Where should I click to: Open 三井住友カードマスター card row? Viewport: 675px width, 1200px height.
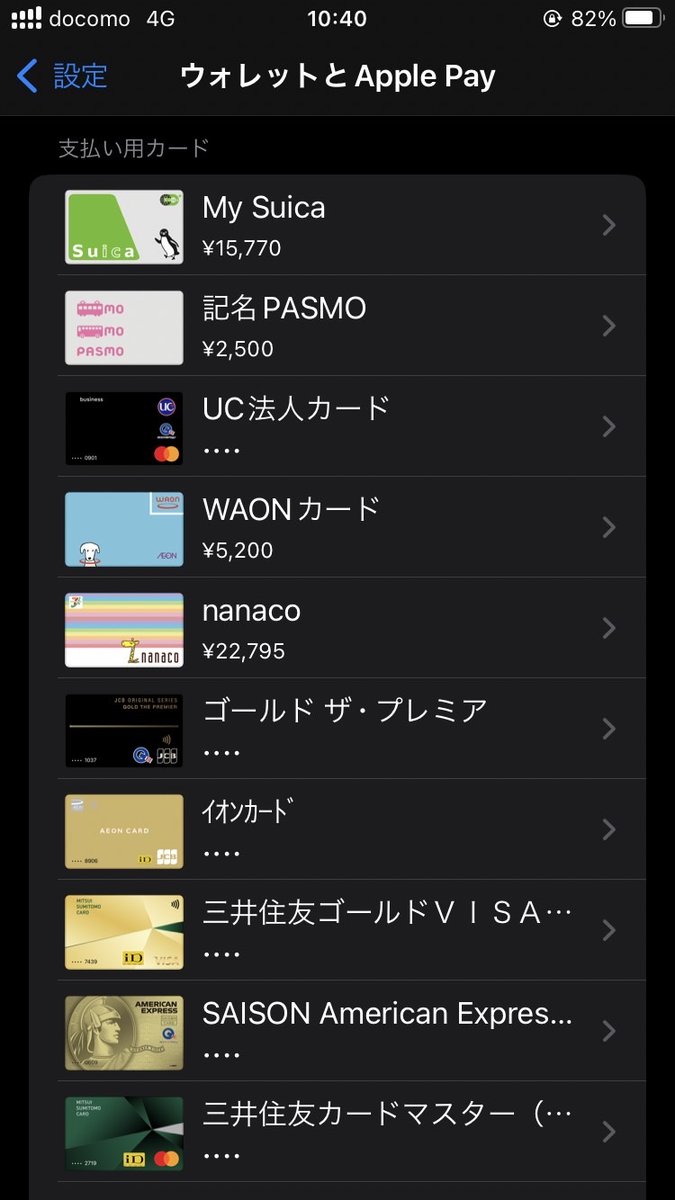coord(337,1133)
